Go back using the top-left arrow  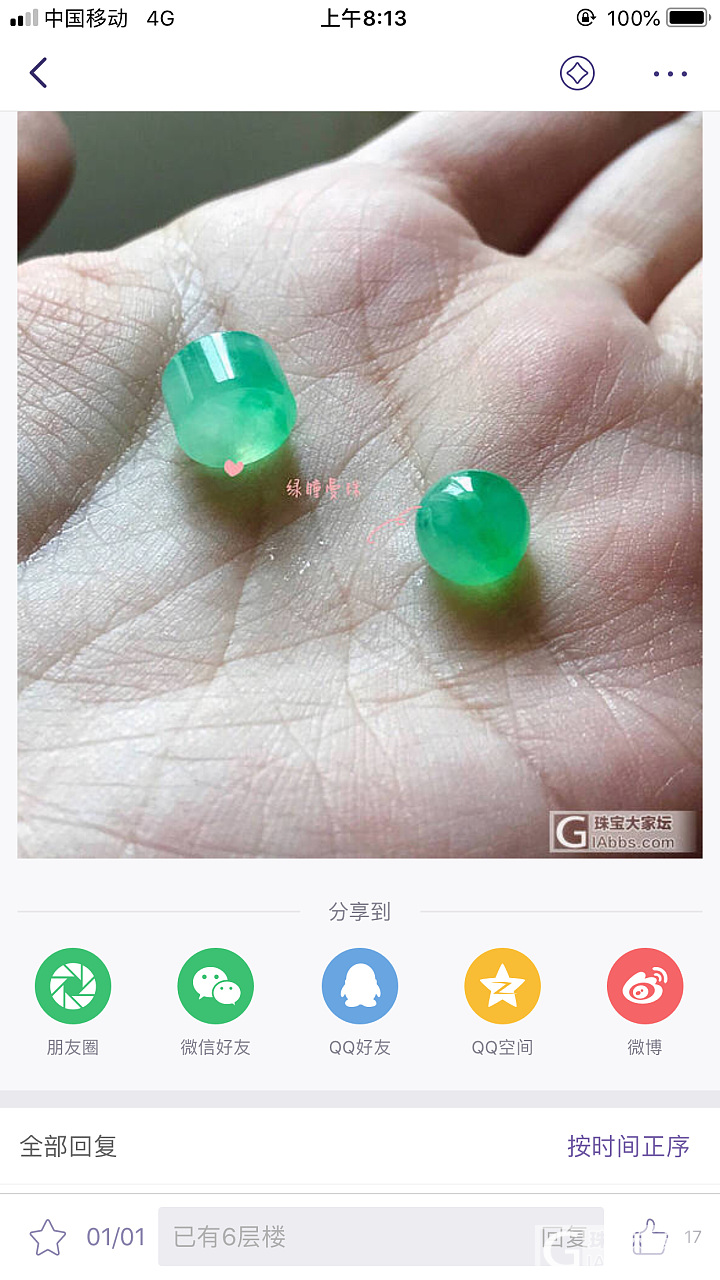point(39,73)
